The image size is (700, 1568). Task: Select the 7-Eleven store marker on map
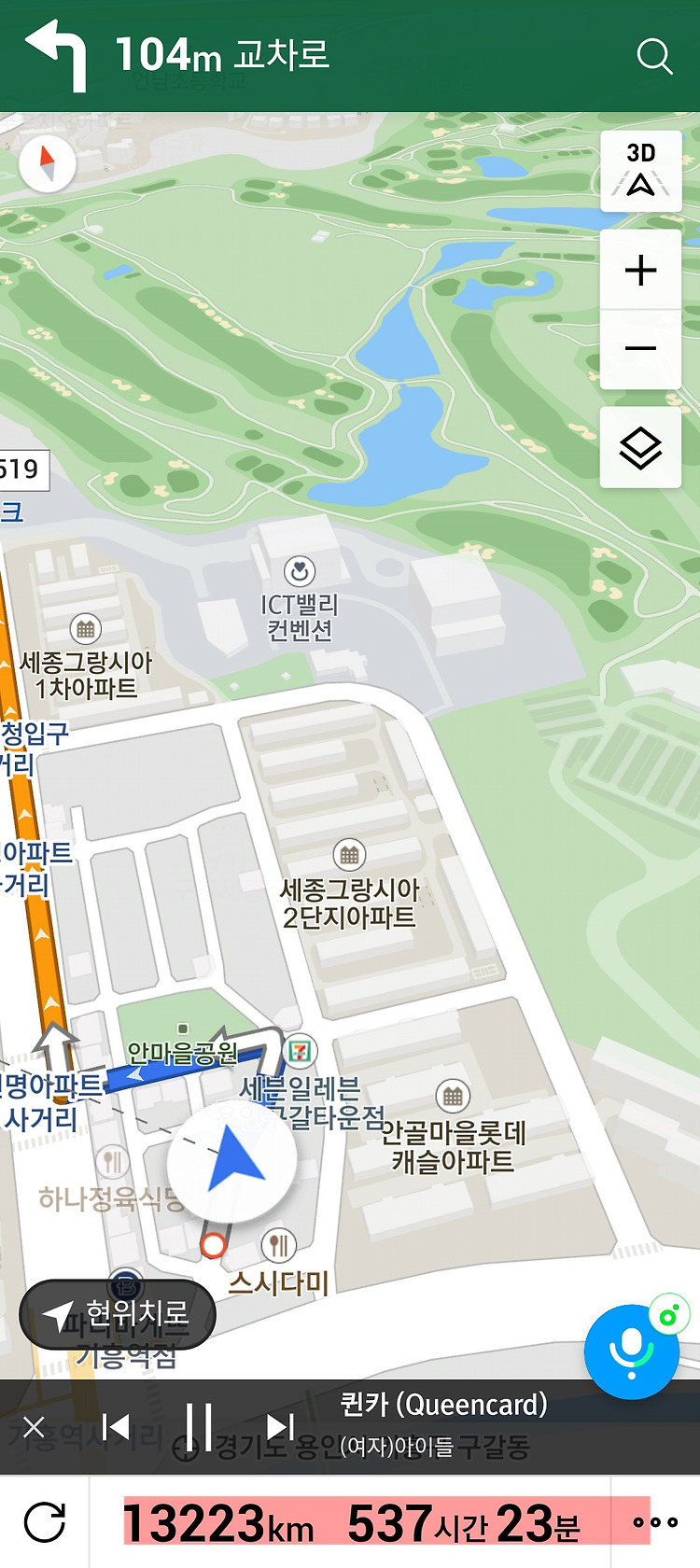(300, 1052)
